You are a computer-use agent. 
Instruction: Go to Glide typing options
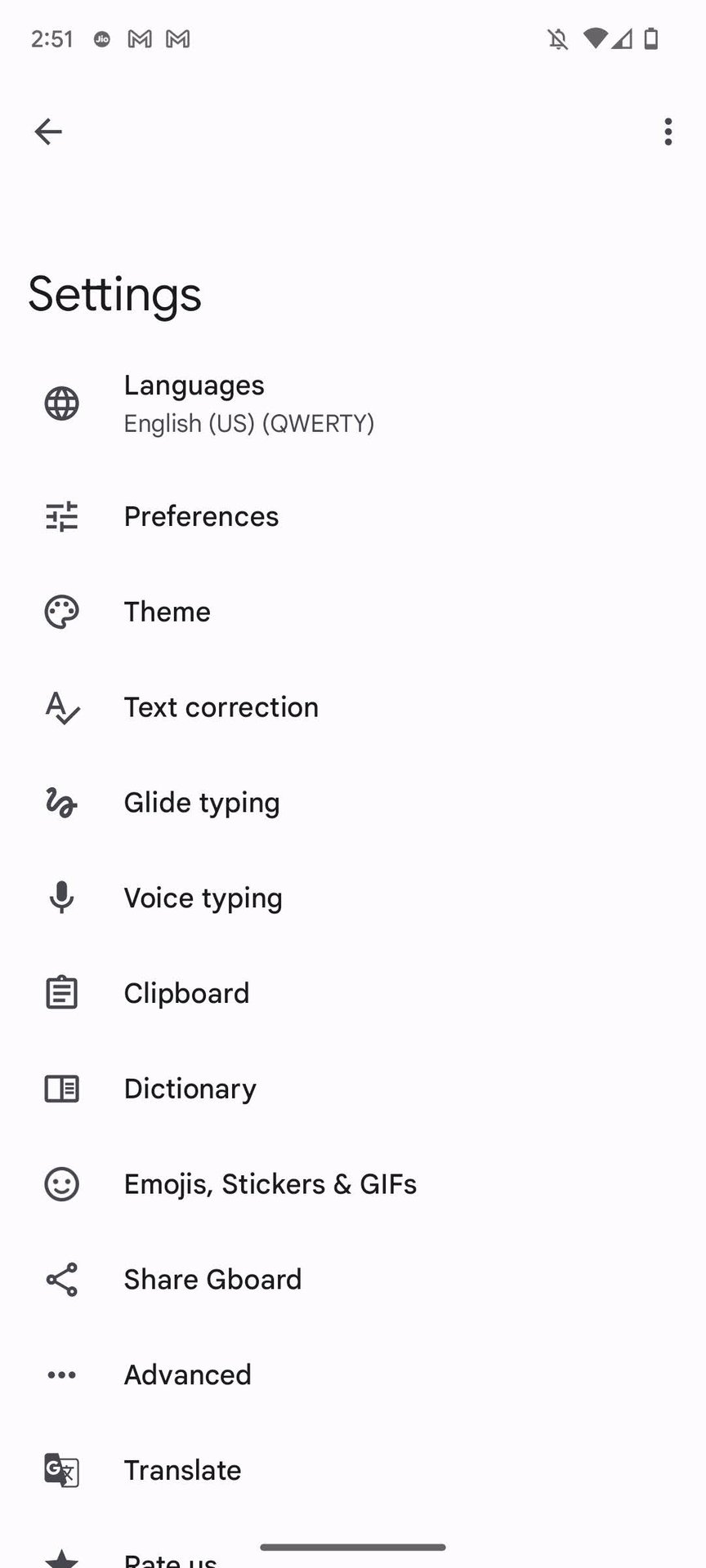tap(202, 803)
